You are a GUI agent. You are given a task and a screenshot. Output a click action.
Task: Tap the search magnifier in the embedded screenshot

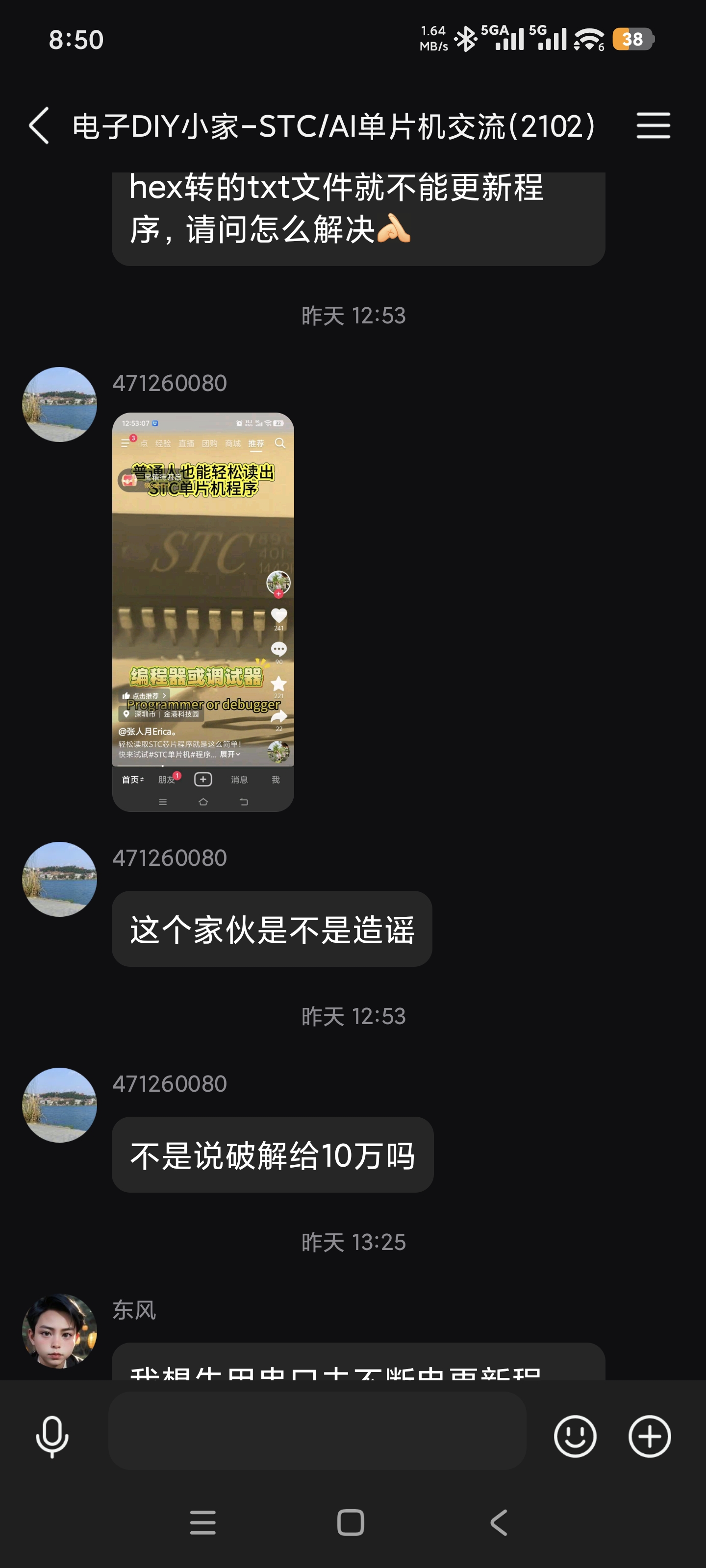click(x=280, y=444)
